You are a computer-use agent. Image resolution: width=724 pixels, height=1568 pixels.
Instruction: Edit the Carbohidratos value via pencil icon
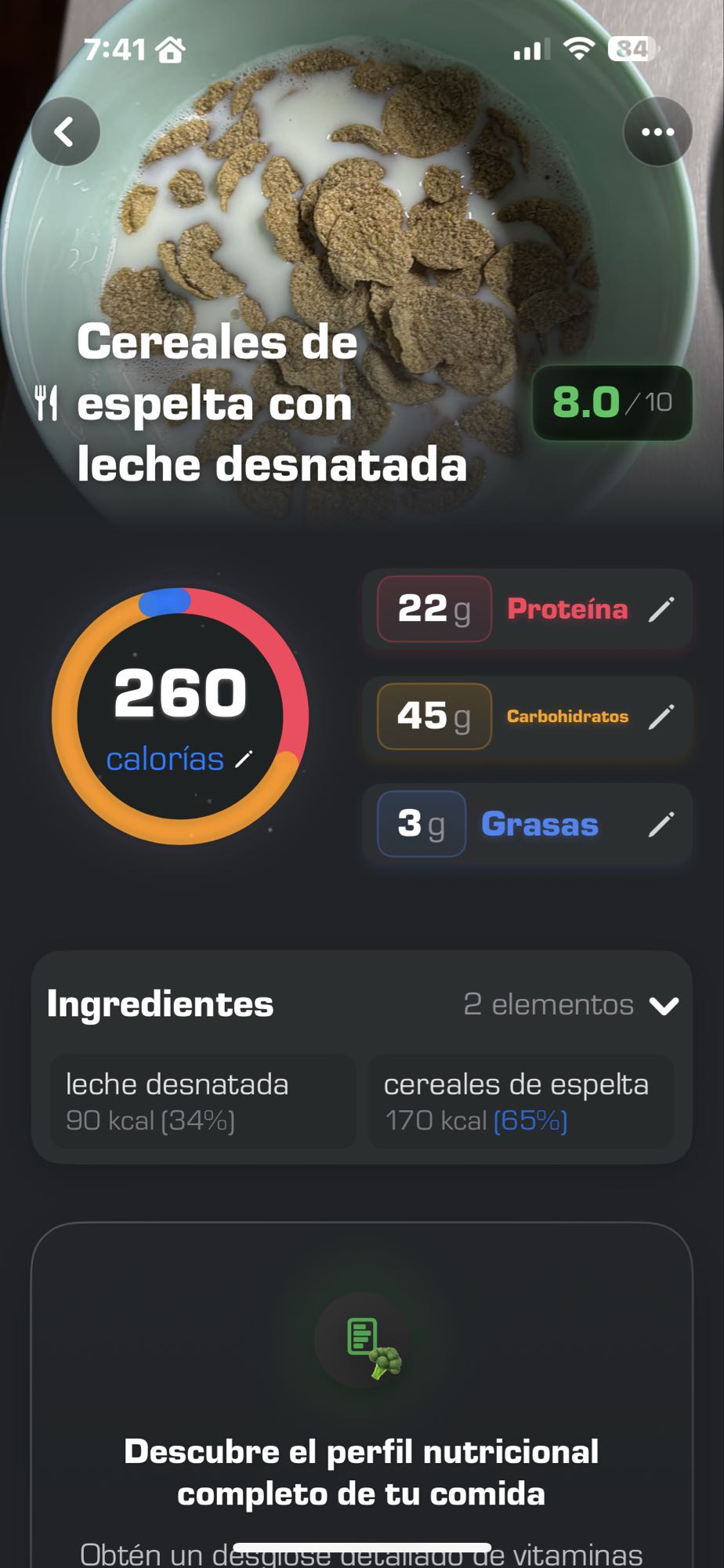coord(662,716)
